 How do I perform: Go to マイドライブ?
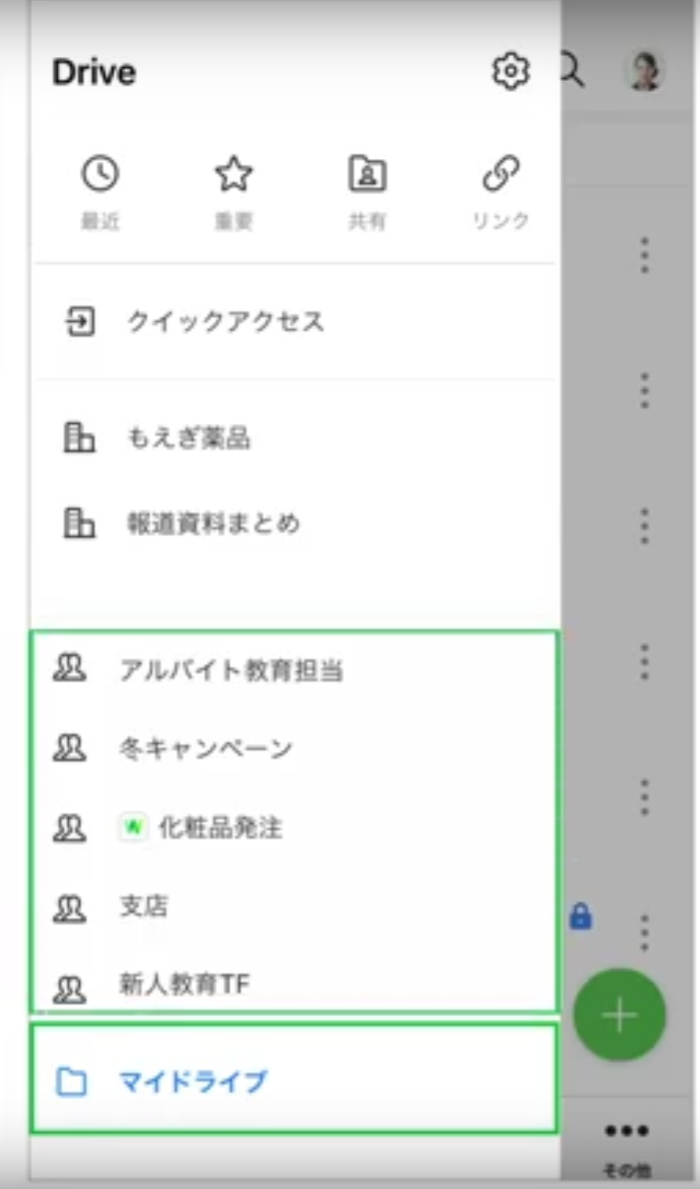pos(193,1081)
